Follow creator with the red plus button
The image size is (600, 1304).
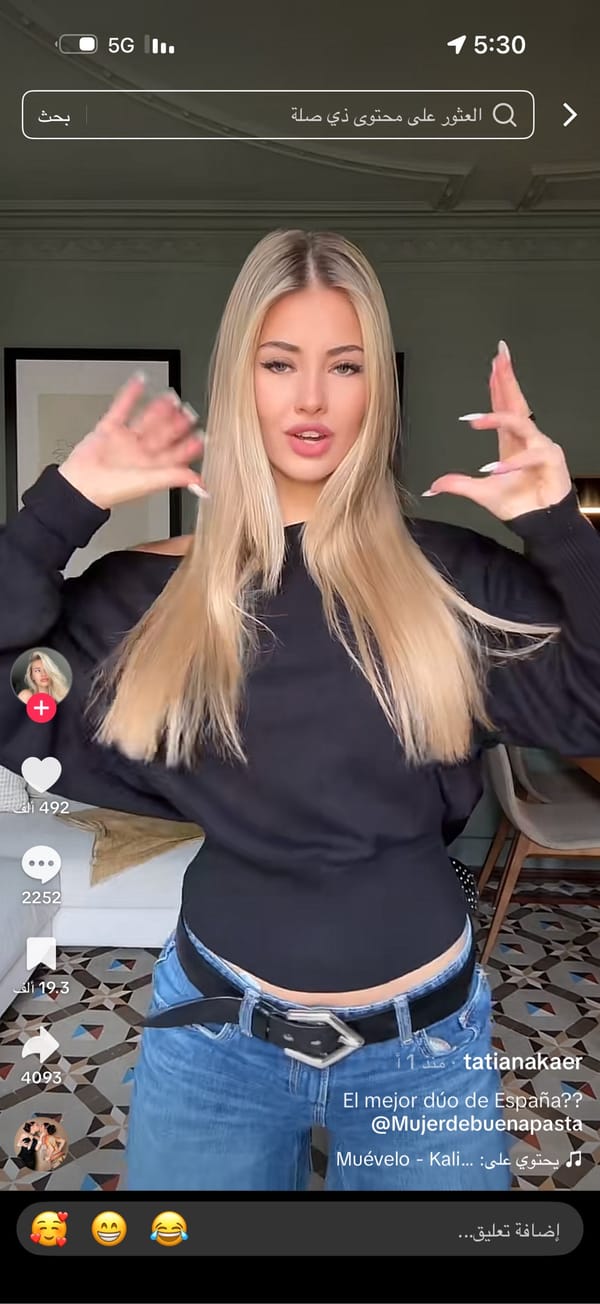41,709
